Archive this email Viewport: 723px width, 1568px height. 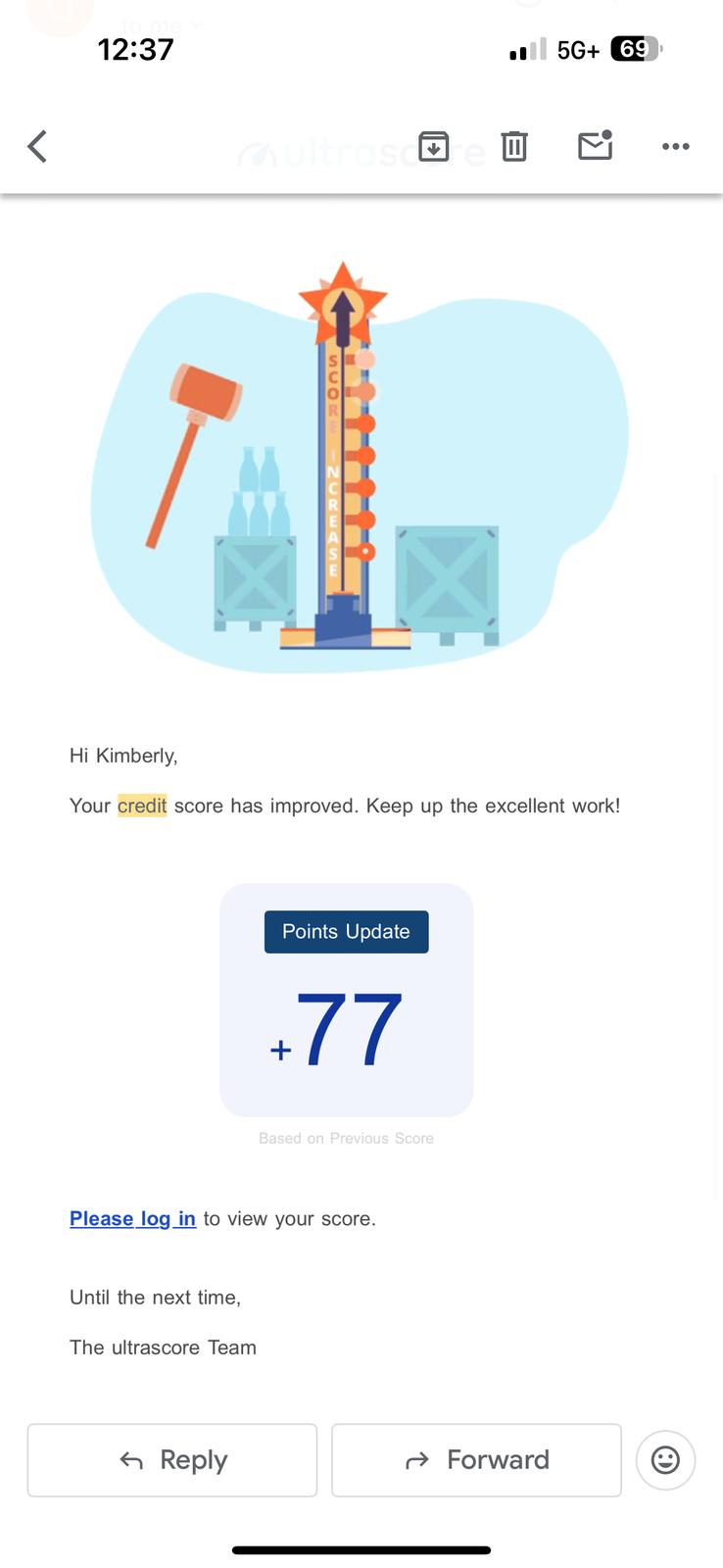point(433,147)
